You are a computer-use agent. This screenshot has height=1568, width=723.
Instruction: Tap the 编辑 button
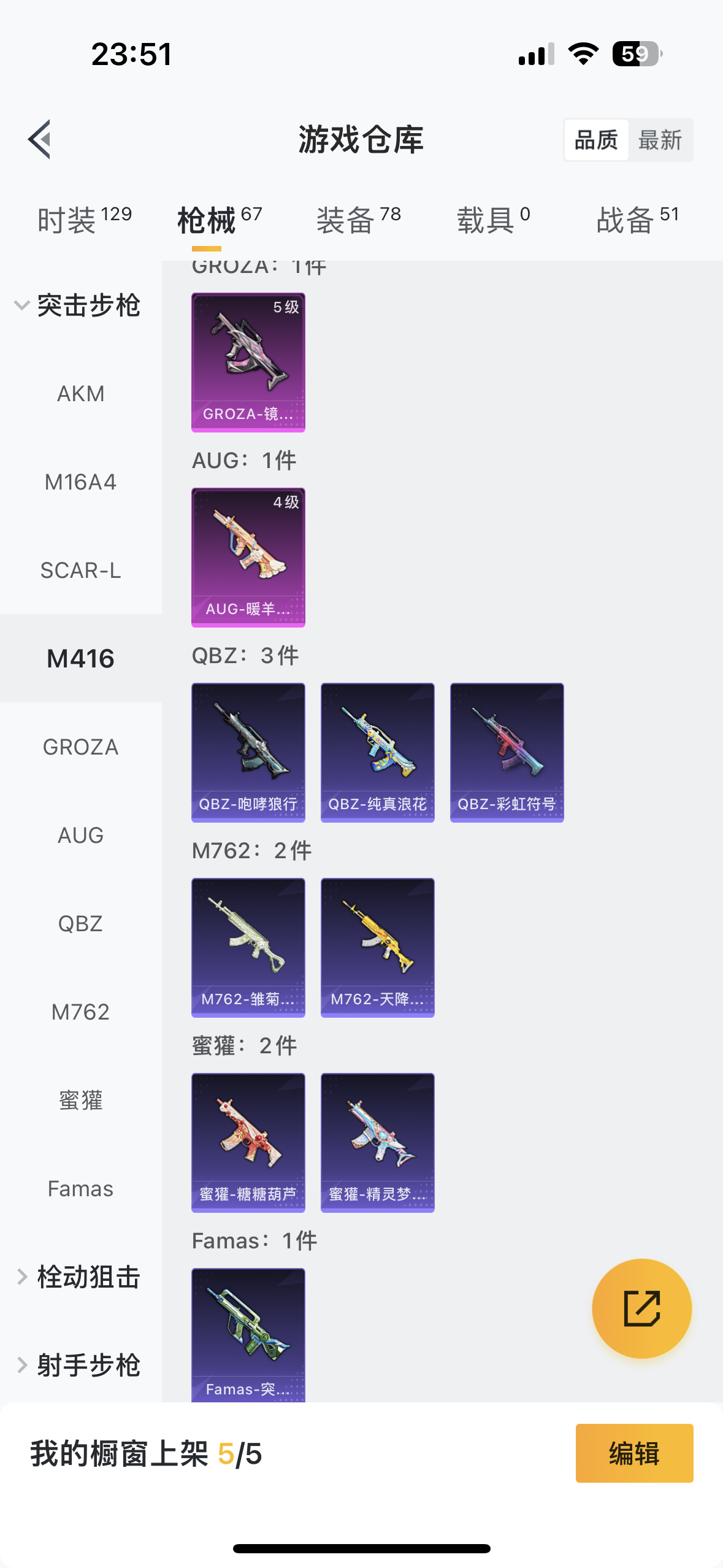pos(634,1453)
